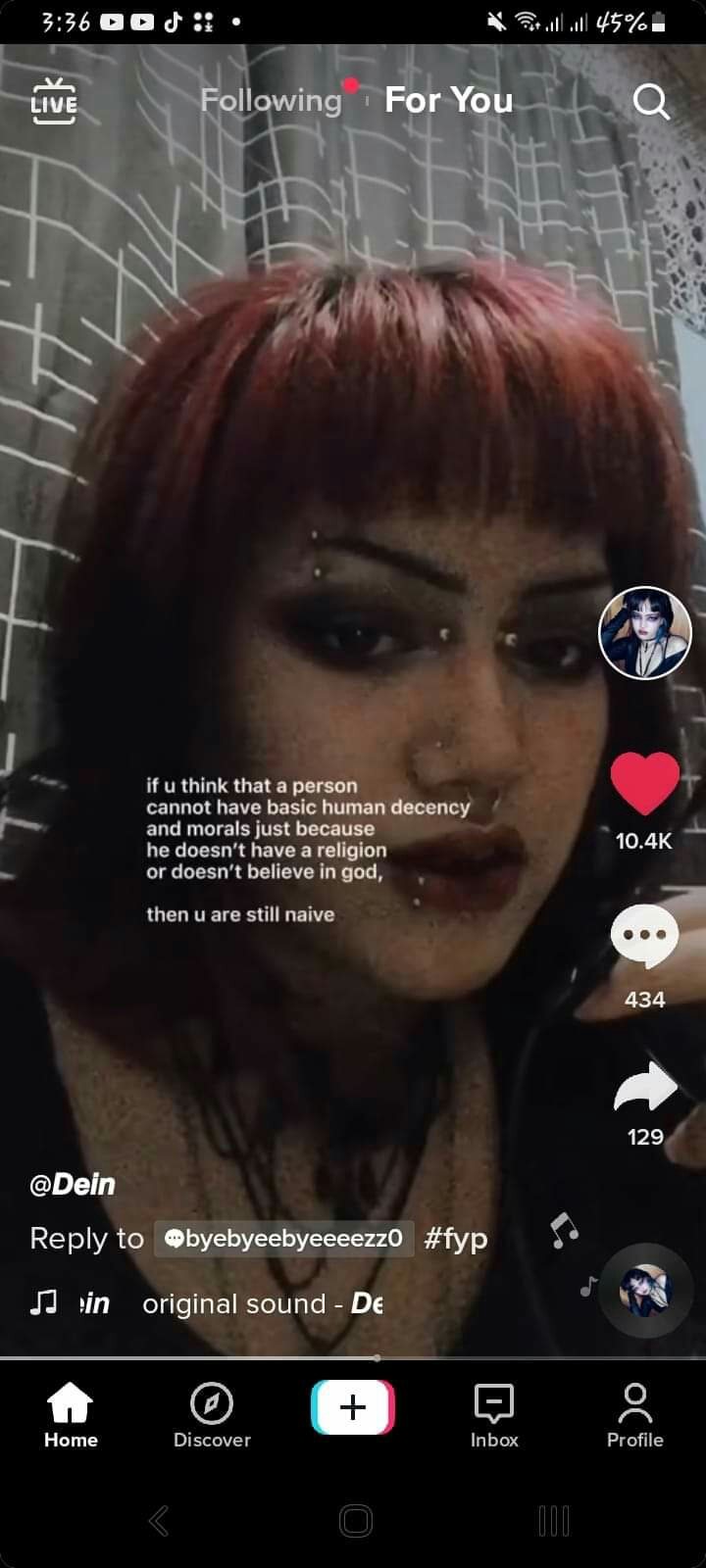706x1568 pixels.
Task: Tap the system back button
Action: pos(159,1521)
